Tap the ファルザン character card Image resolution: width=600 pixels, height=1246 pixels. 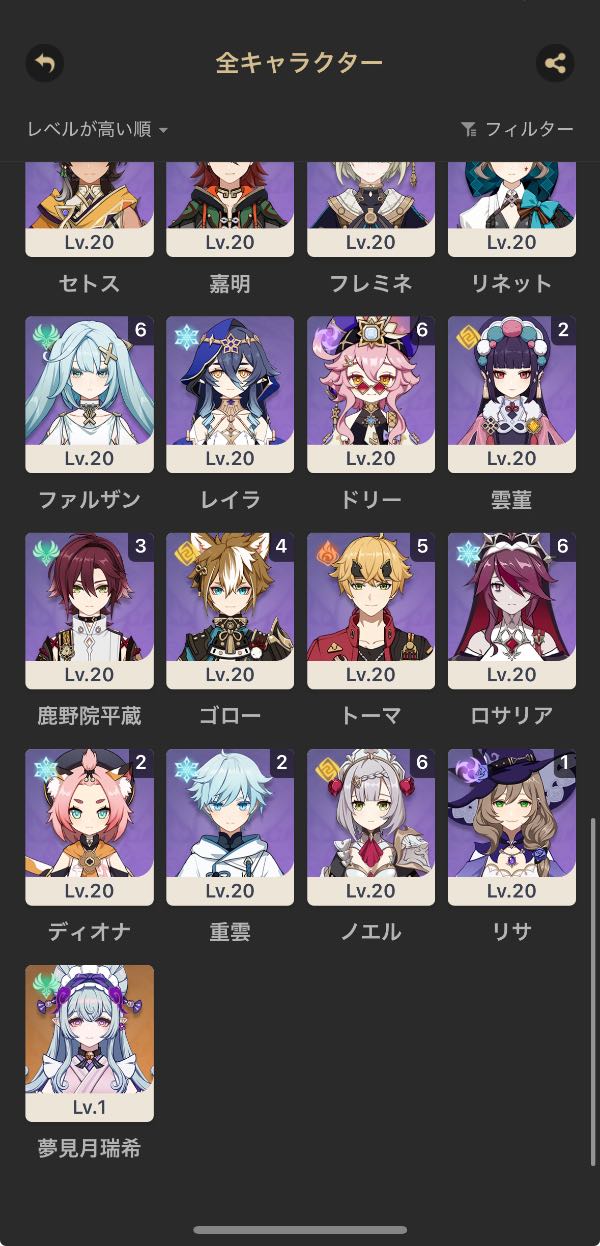89,394
